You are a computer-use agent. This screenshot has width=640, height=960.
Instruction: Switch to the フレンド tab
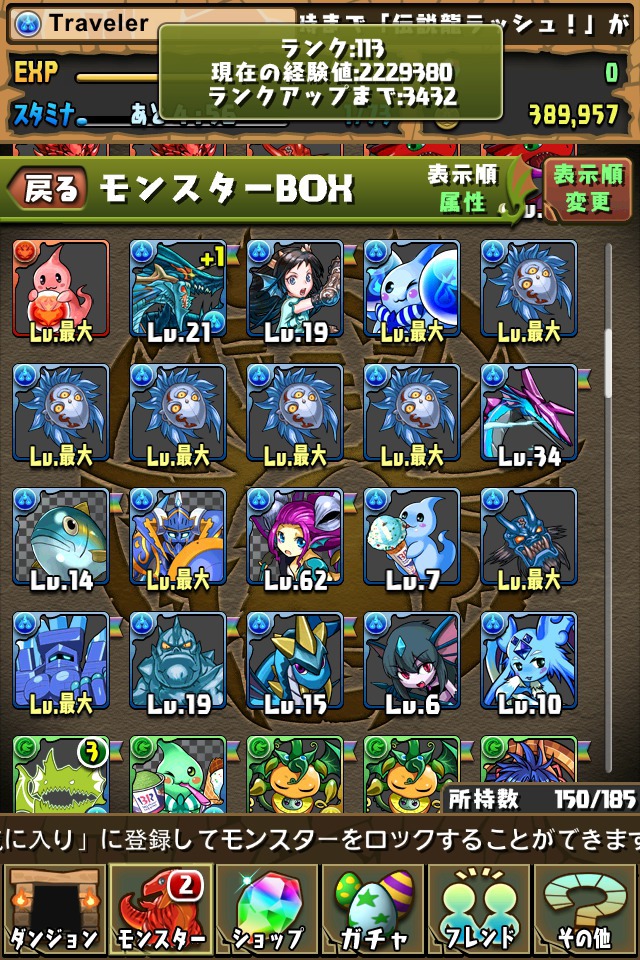480,910
